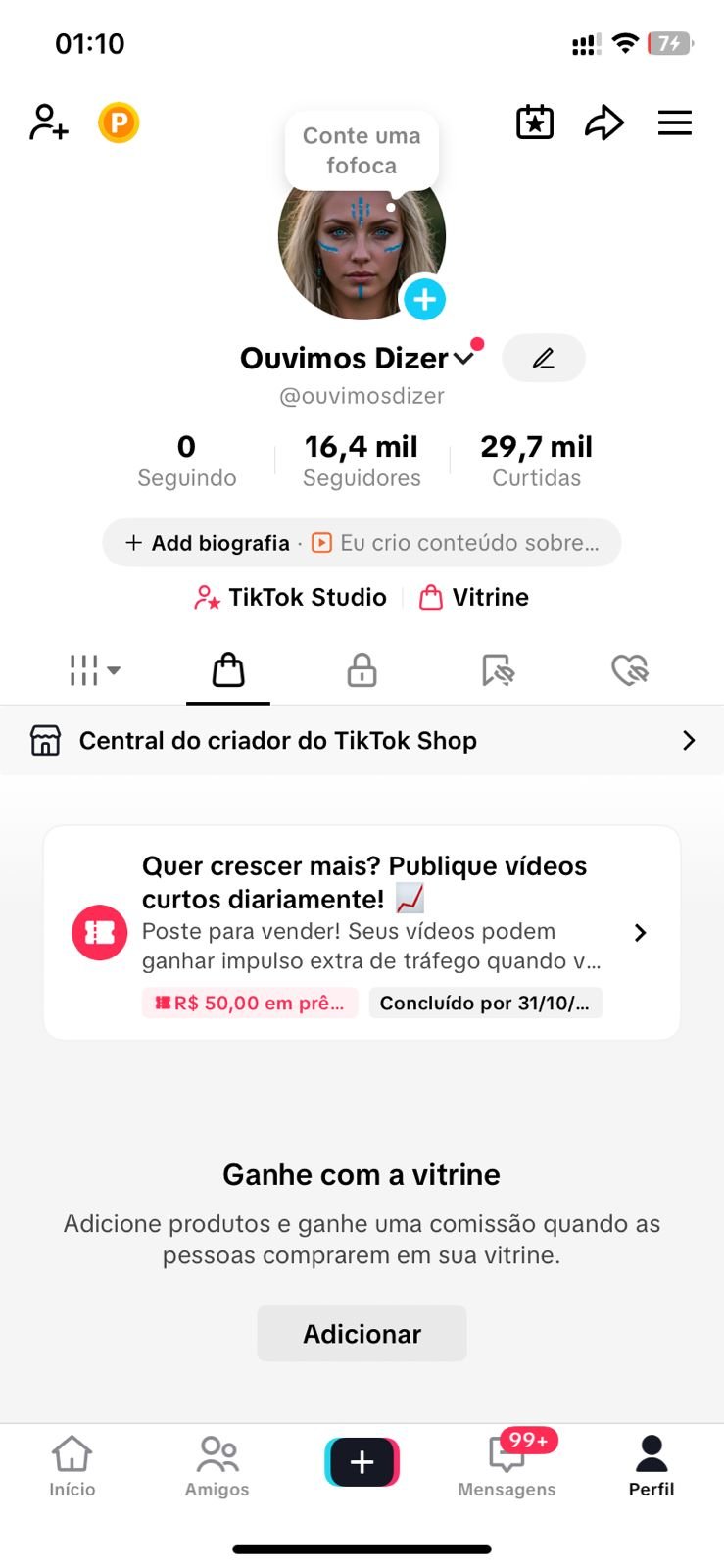Share this profile

coord(603,122)
